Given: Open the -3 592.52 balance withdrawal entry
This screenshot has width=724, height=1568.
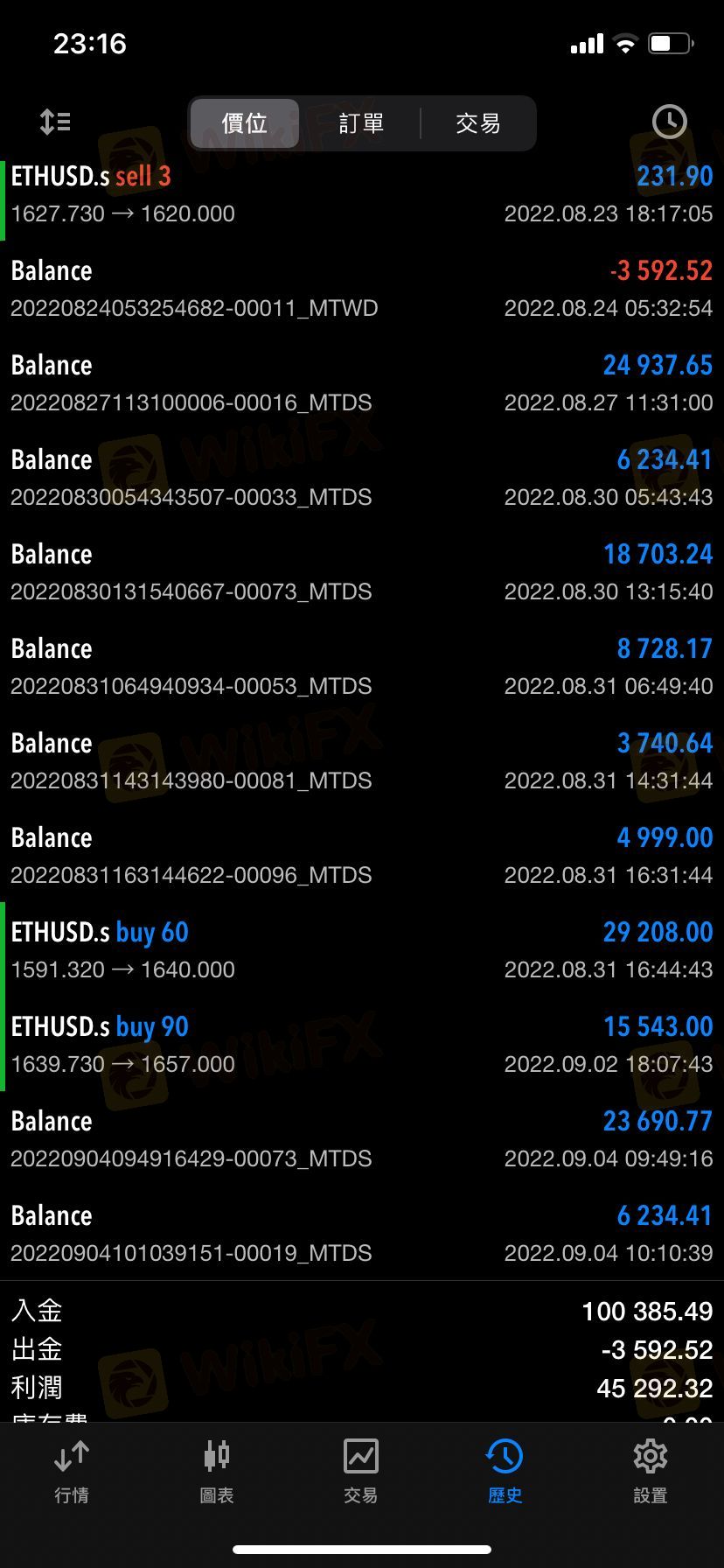Looking at the screenshot, I should click(x=362, y=289).
